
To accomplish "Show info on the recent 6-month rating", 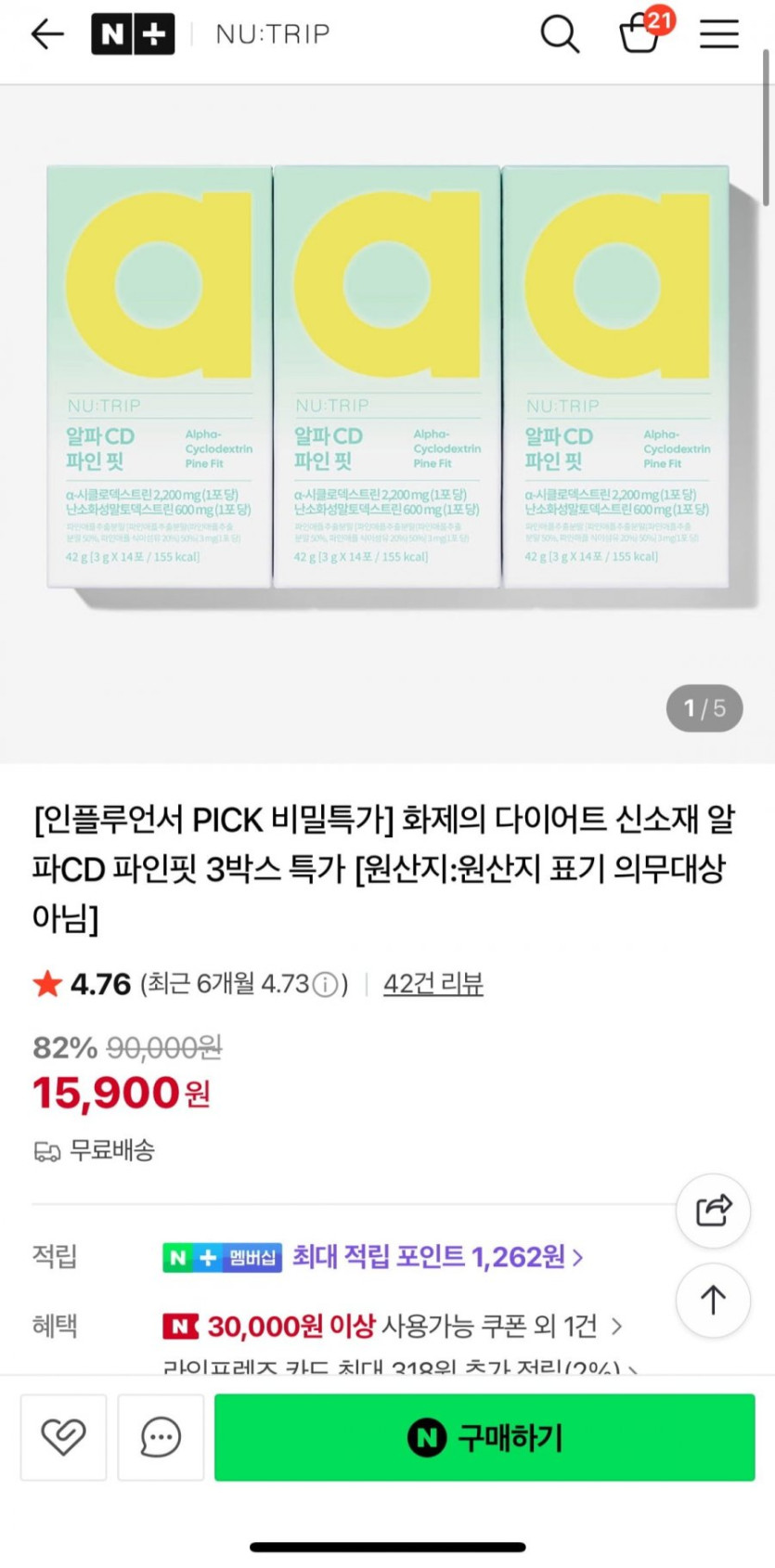I will [x=325, y=985].
